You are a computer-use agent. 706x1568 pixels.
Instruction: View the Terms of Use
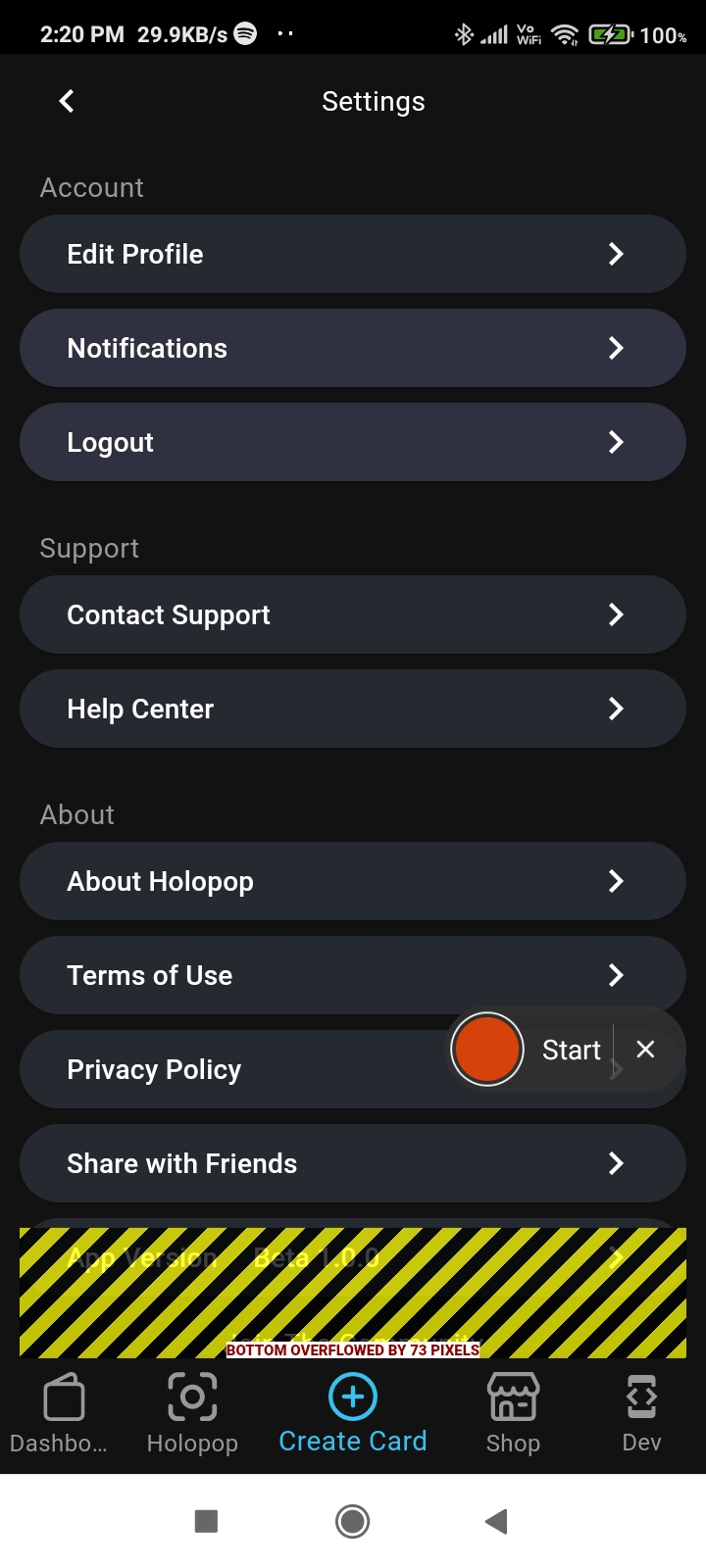pyautogui.click(x=352, y=975)
